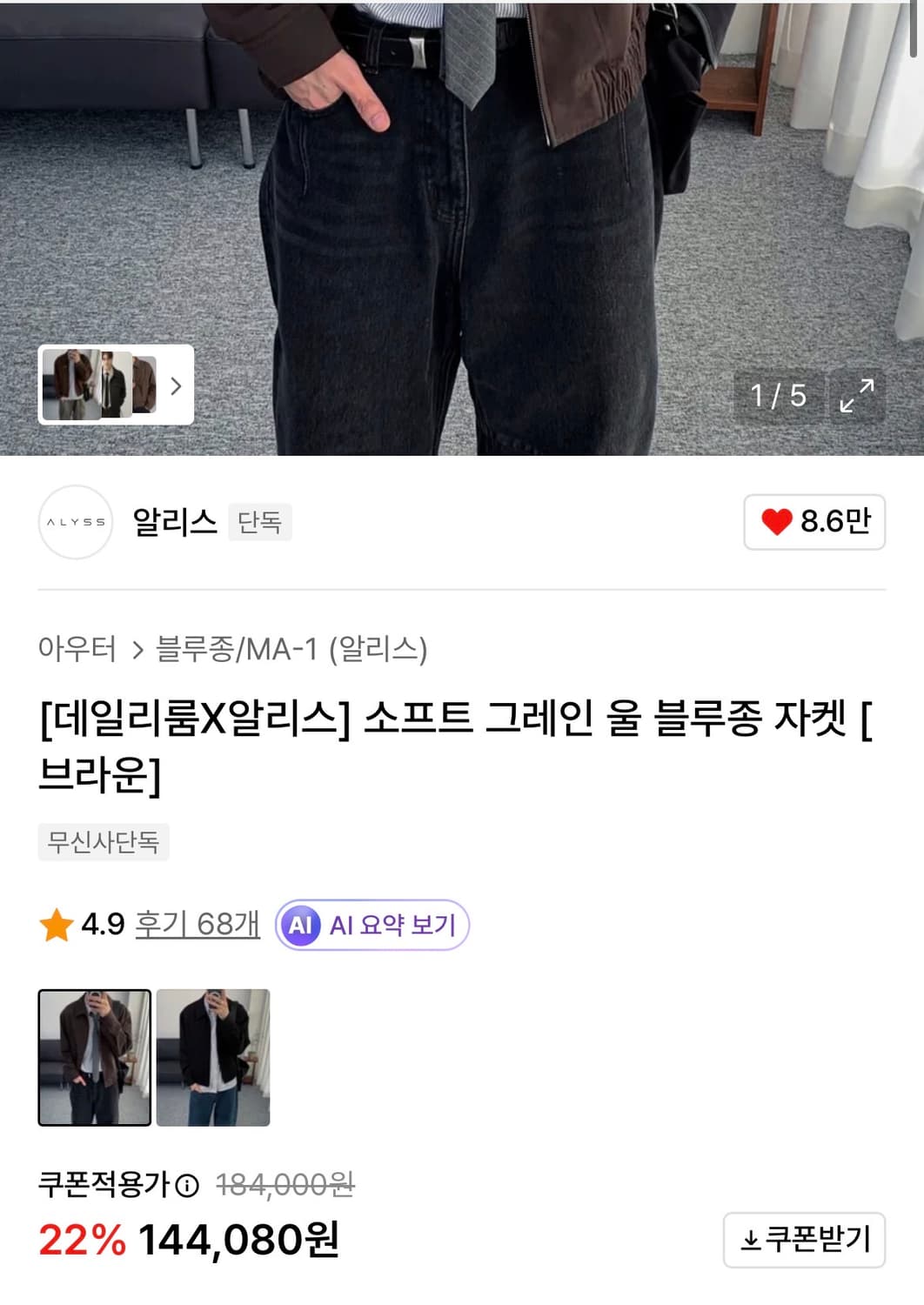Tap the AI badge icon in purple pill
This screenshot has height=1305, width=924.
pyautogui.click(x=302, y=927)
